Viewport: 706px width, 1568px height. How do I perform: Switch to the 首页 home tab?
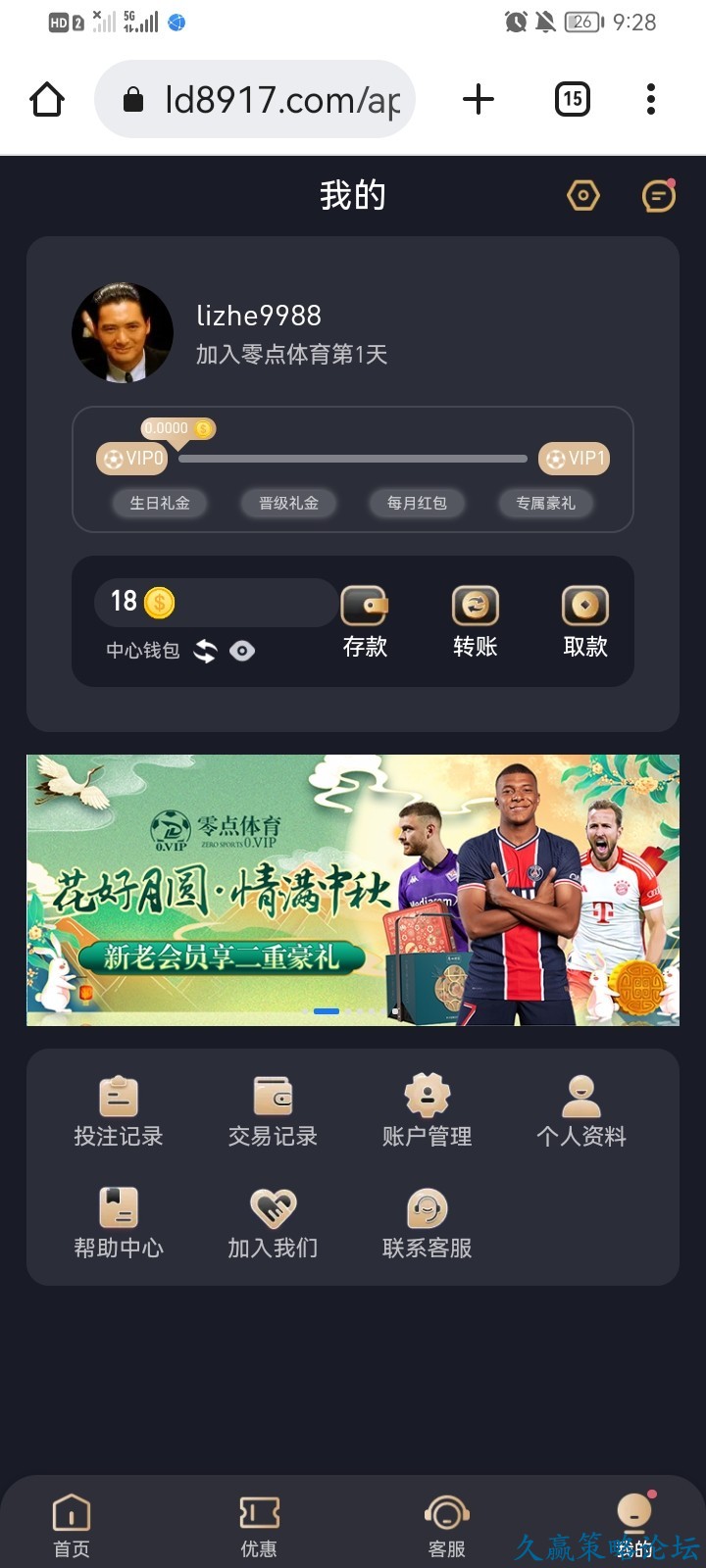point(72,1526)
